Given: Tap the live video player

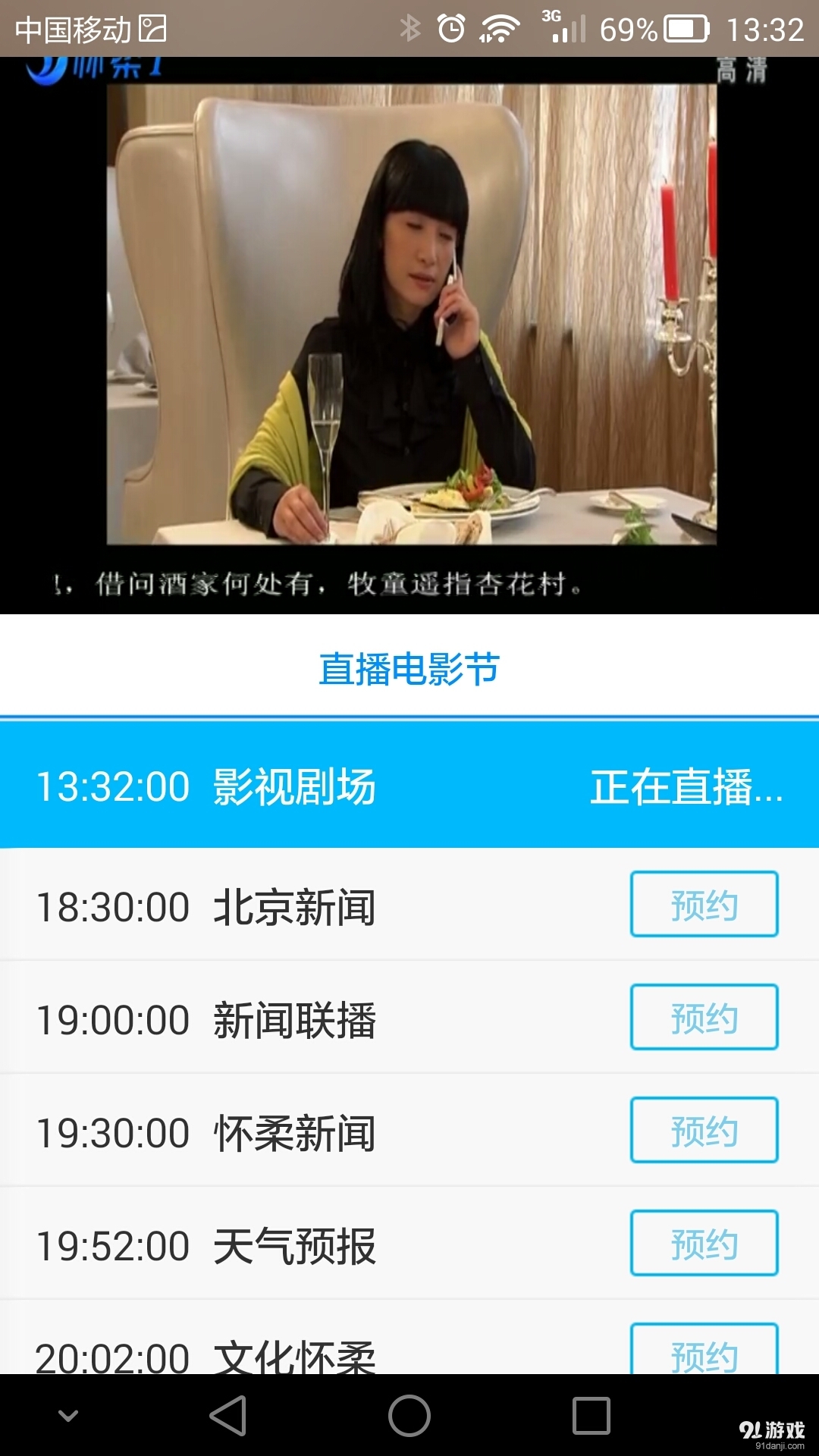Looking at the screenshot, I should pos(409,334).
